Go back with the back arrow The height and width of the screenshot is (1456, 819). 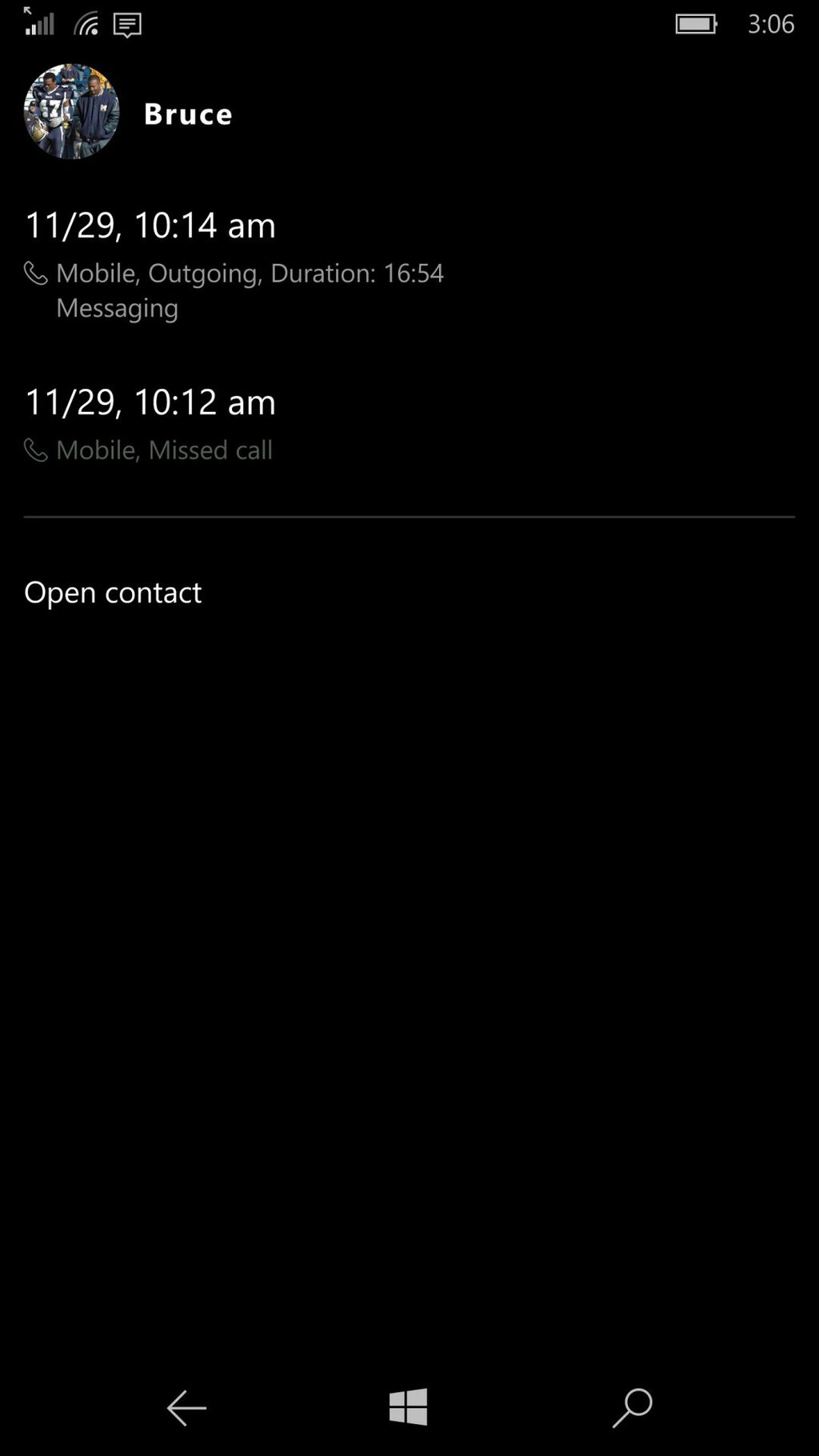[186, 1407]
